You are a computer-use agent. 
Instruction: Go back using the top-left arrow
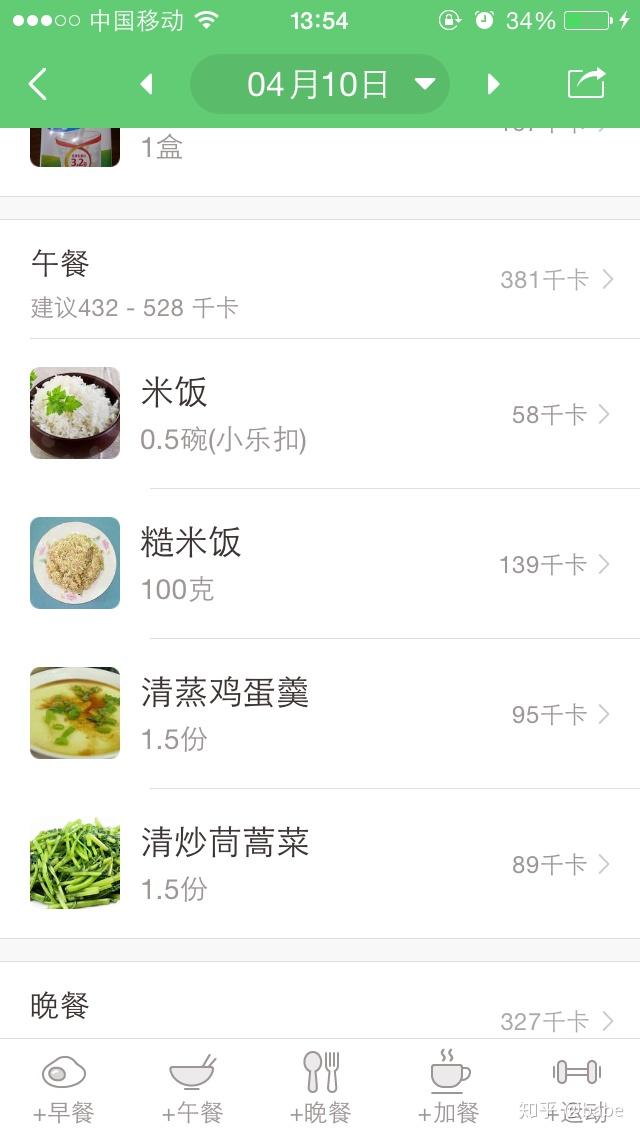(38, 84)
